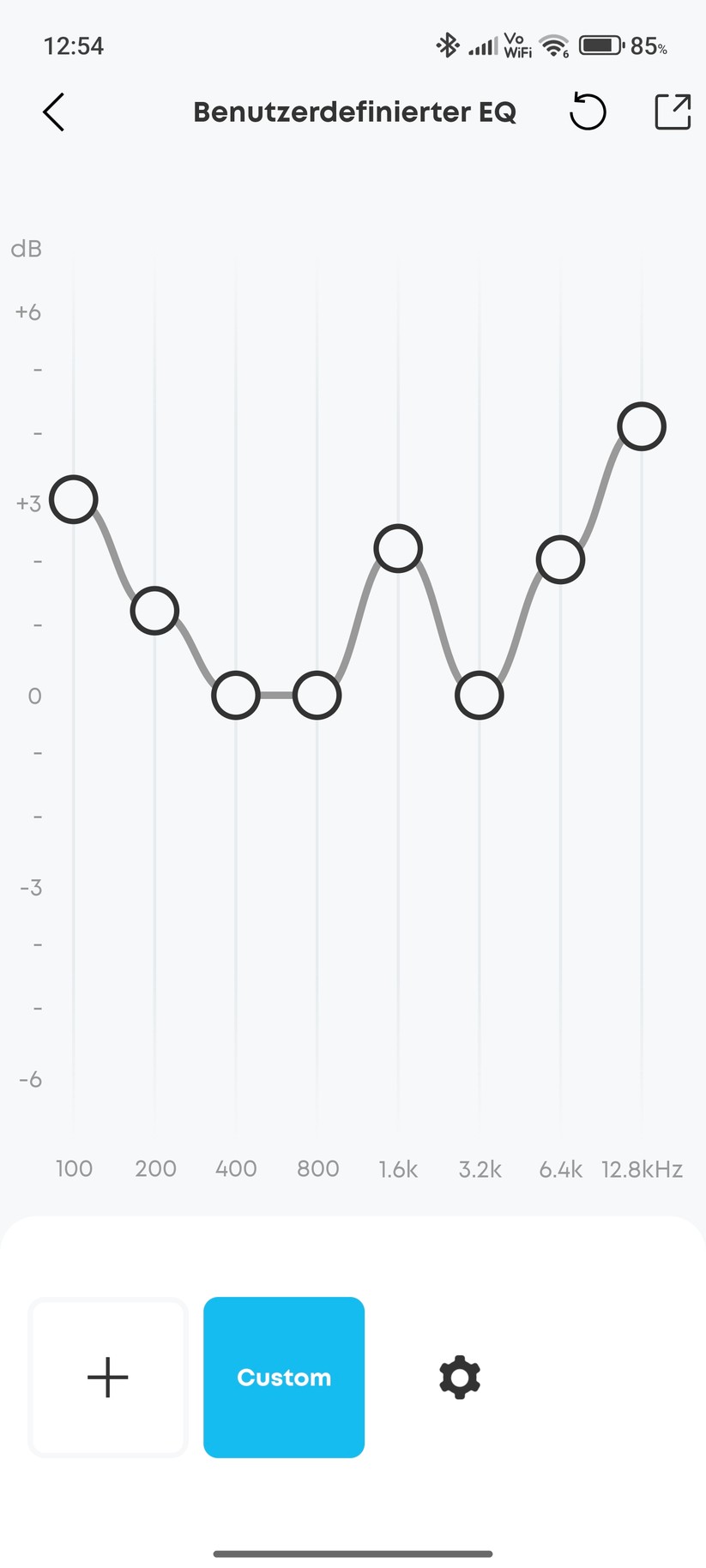Screen dimensions: 706x1568
Task: Tap the 6.4k band handle
Action: 560,560
